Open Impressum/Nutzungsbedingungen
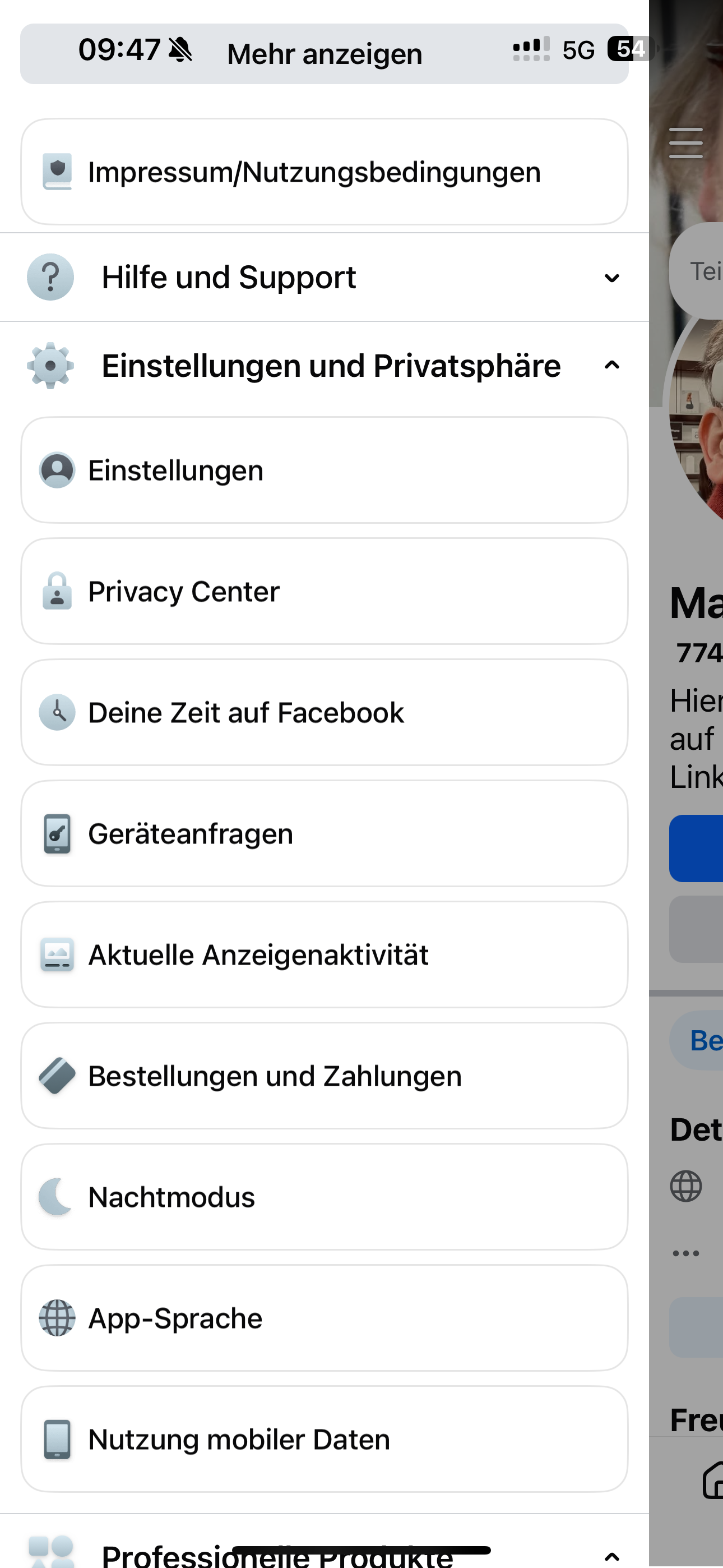Image resolution: width=723 pixels, height=1568 pixels. click(324, 172)
